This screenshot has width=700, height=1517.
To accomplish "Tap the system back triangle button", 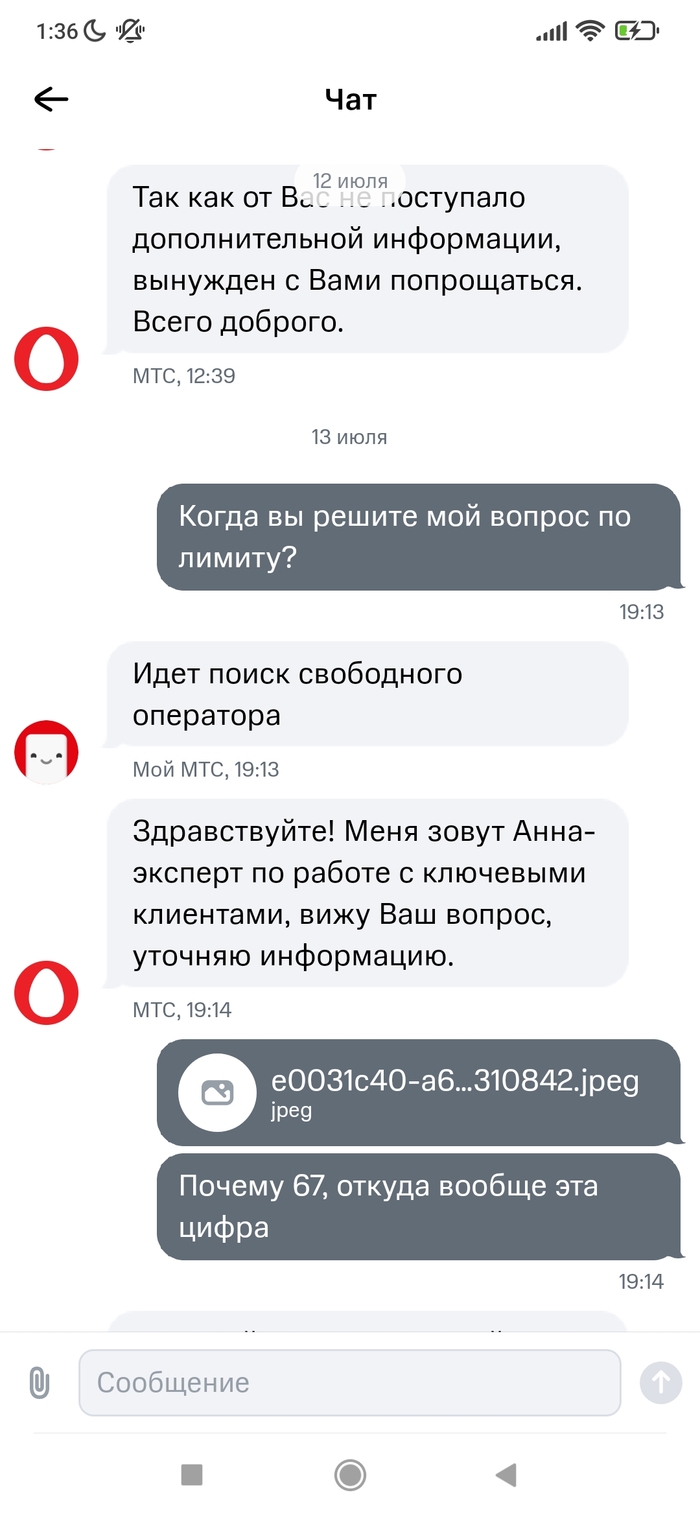I will (506, 1474).
